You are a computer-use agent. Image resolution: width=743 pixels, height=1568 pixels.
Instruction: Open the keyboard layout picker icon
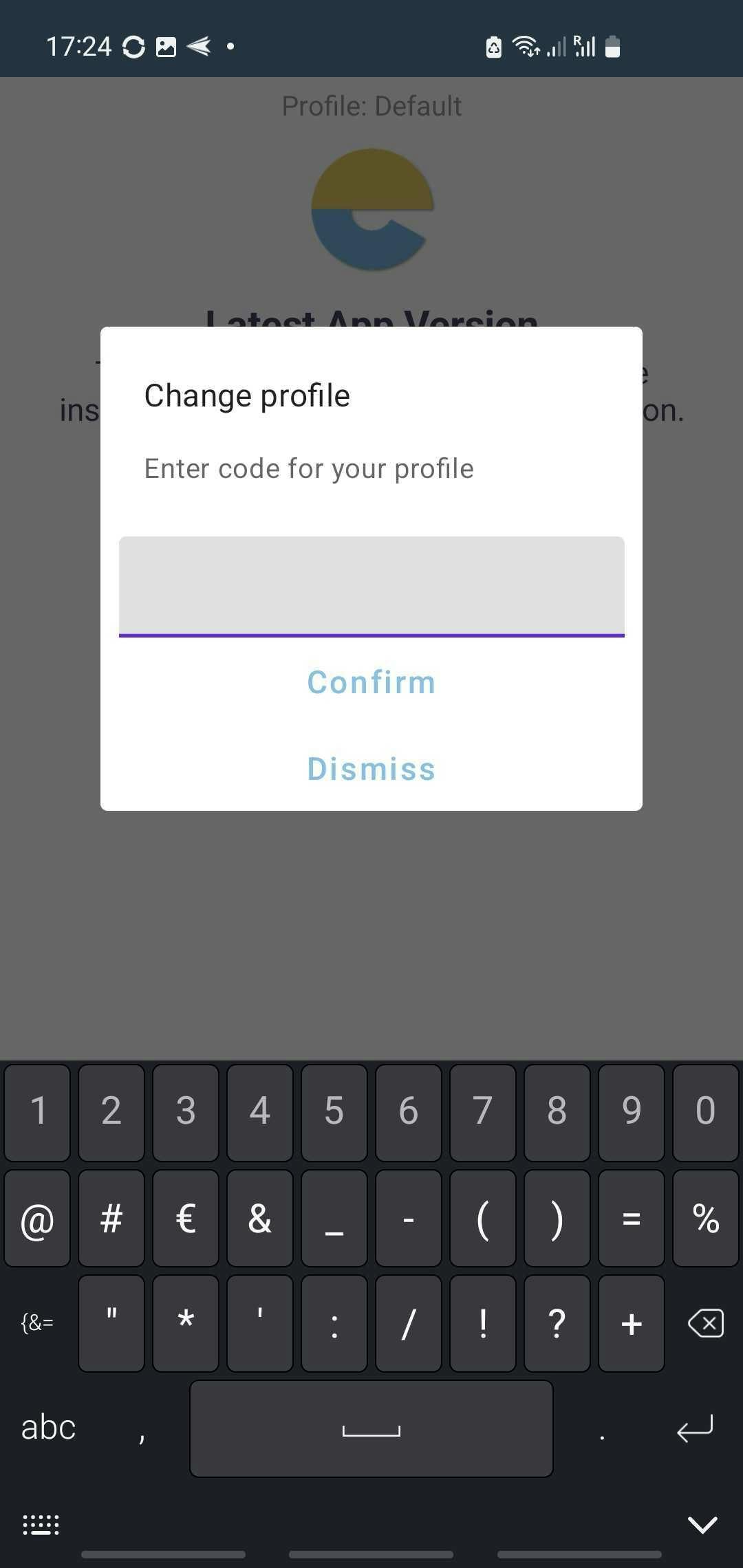pyautogui.click(x=39, y=1524)
